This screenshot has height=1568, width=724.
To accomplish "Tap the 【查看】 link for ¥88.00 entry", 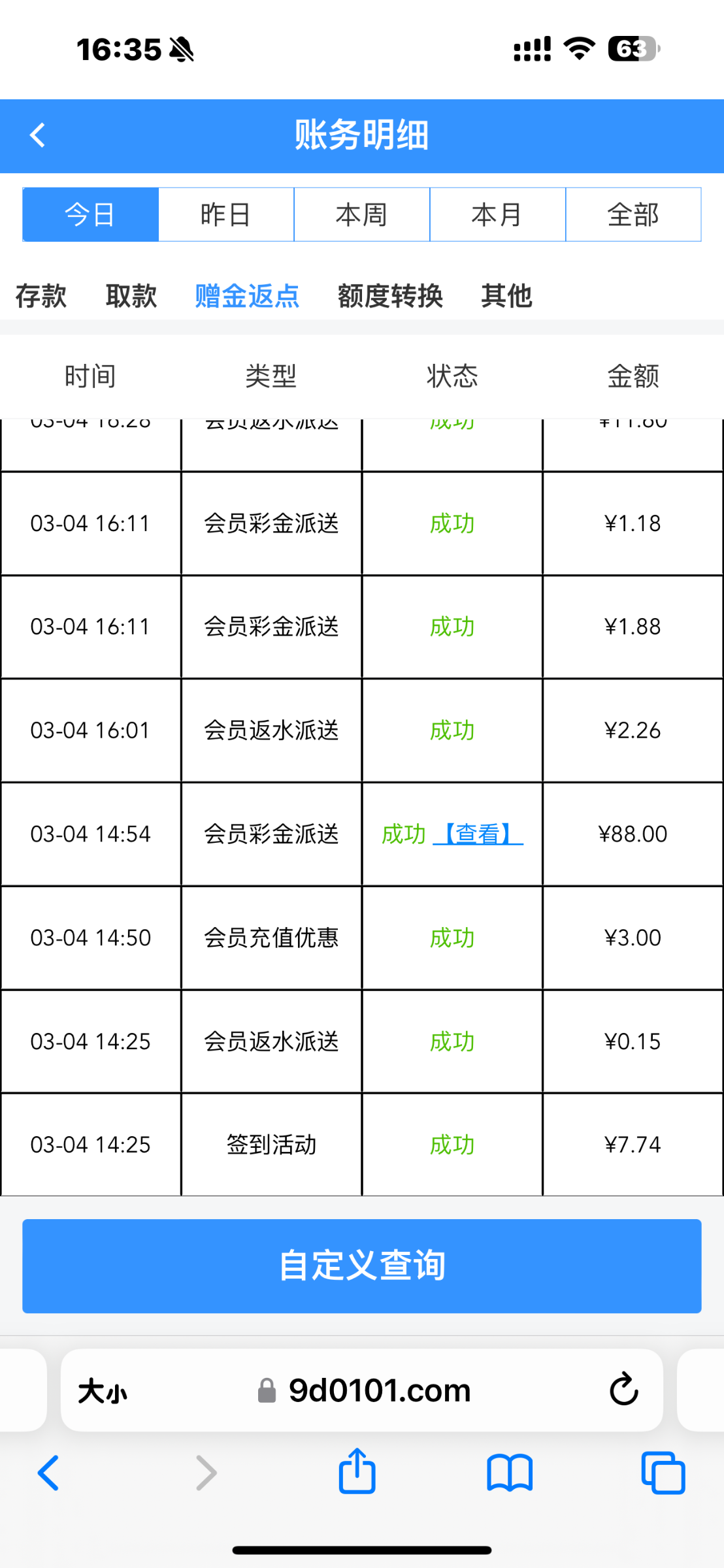I will point(478,834).
